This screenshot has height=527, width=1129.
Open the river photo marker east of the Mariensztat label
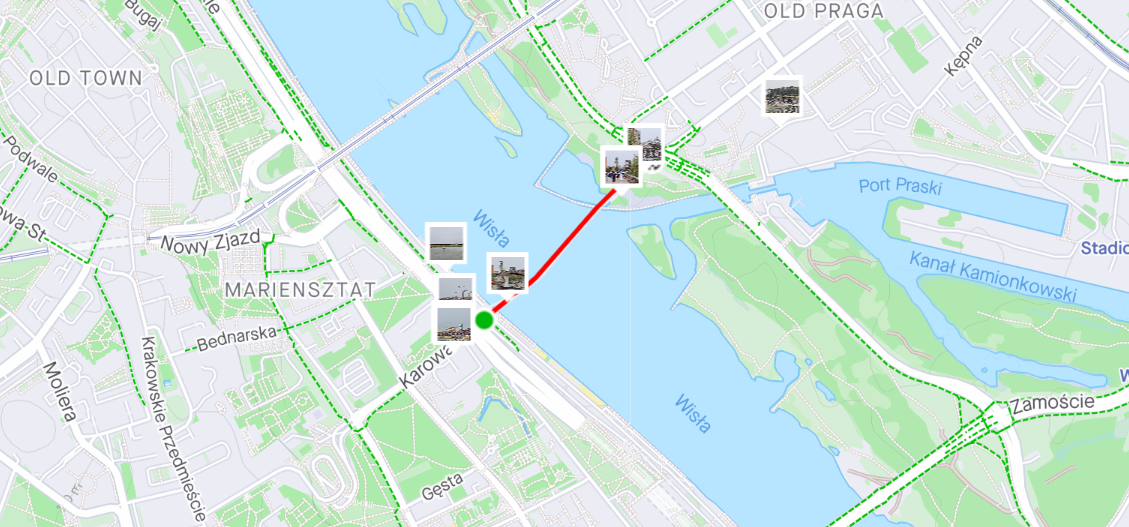coord(445,243)
